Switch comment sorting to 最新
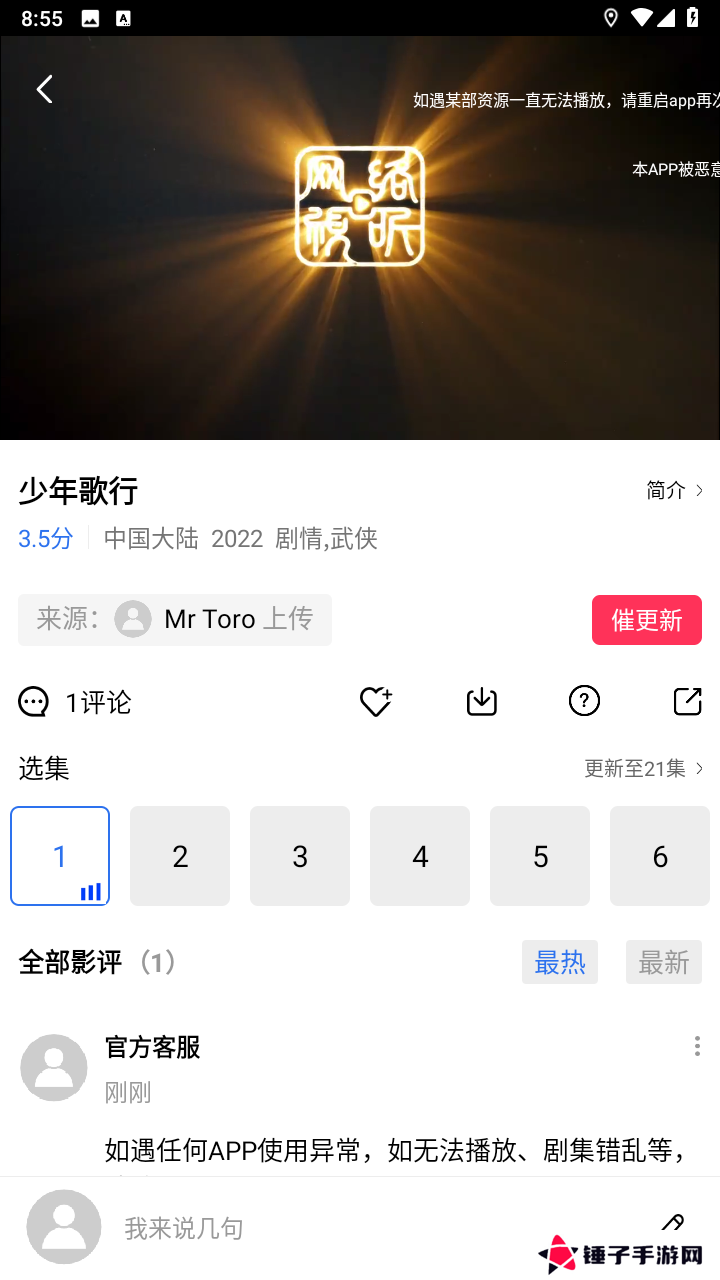 tap(663, 961)
